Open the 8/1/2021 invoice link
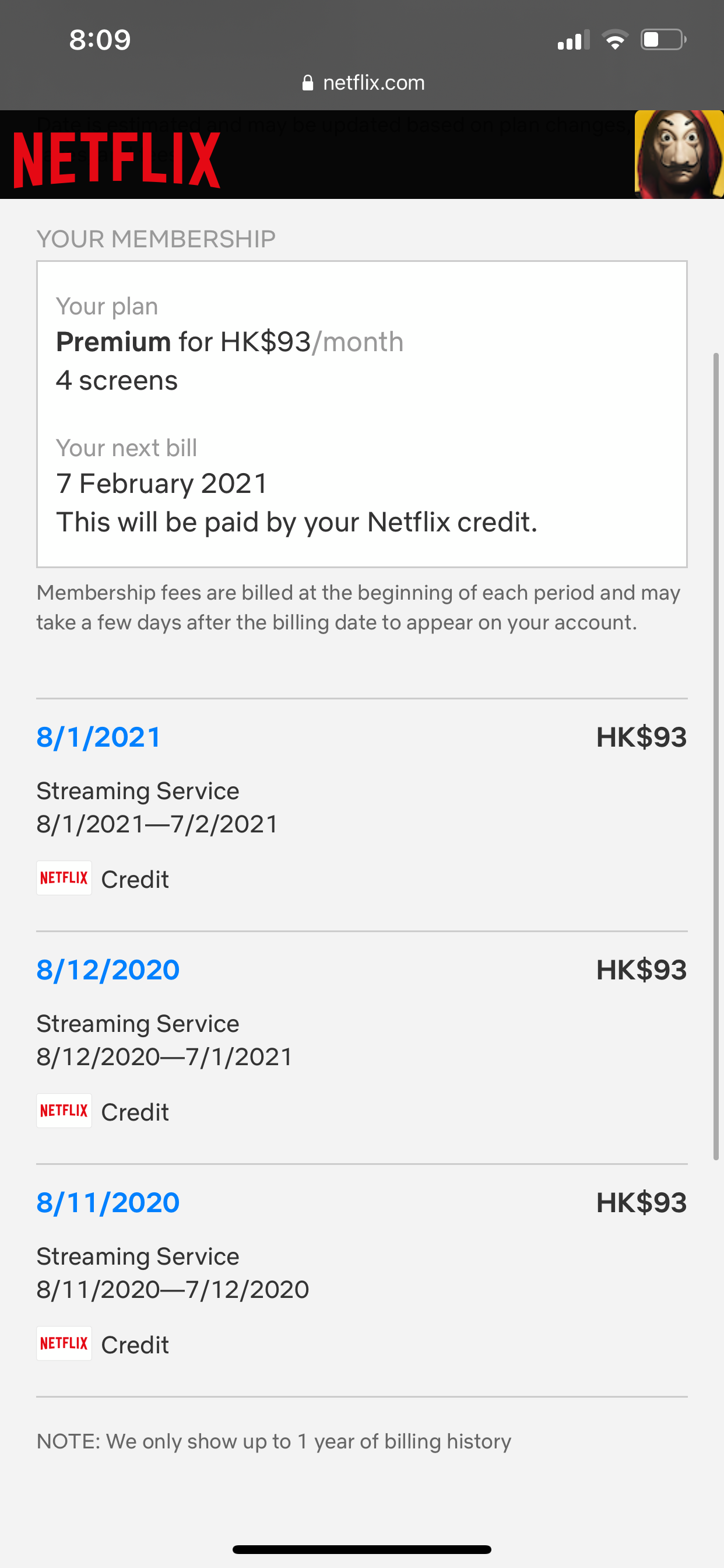 [x=97, y=737]
